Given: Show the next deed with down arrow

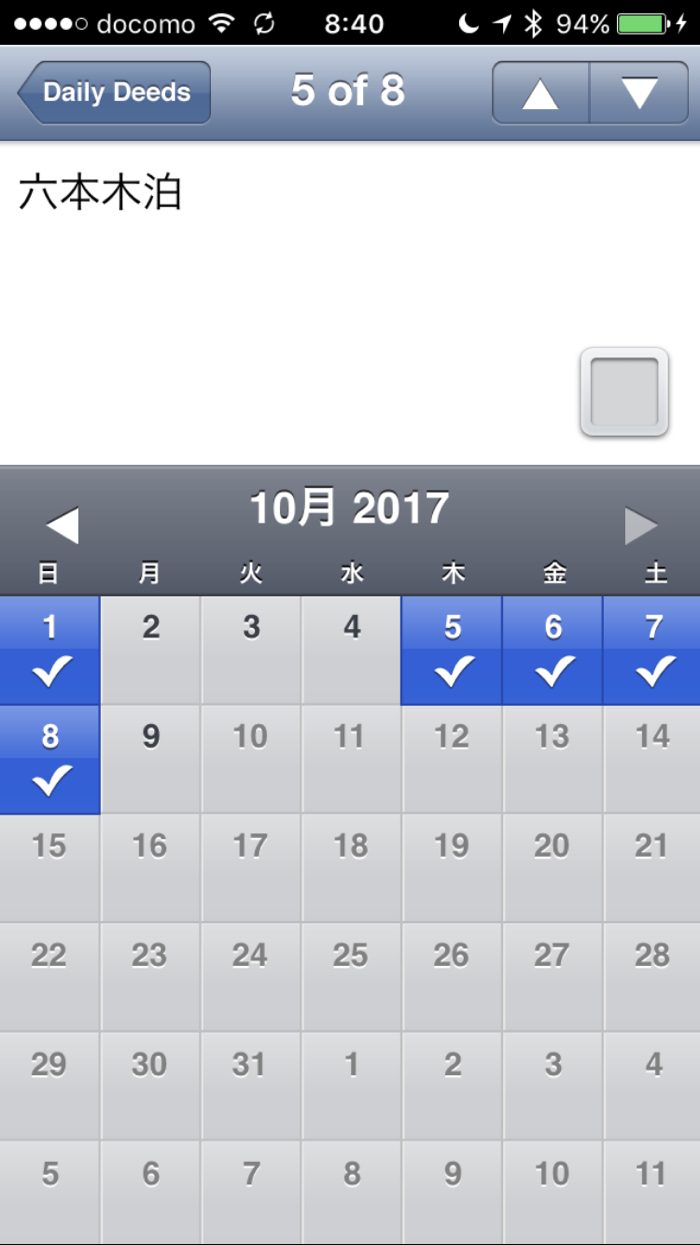Looking at the screenshot, I should (639, 93).
